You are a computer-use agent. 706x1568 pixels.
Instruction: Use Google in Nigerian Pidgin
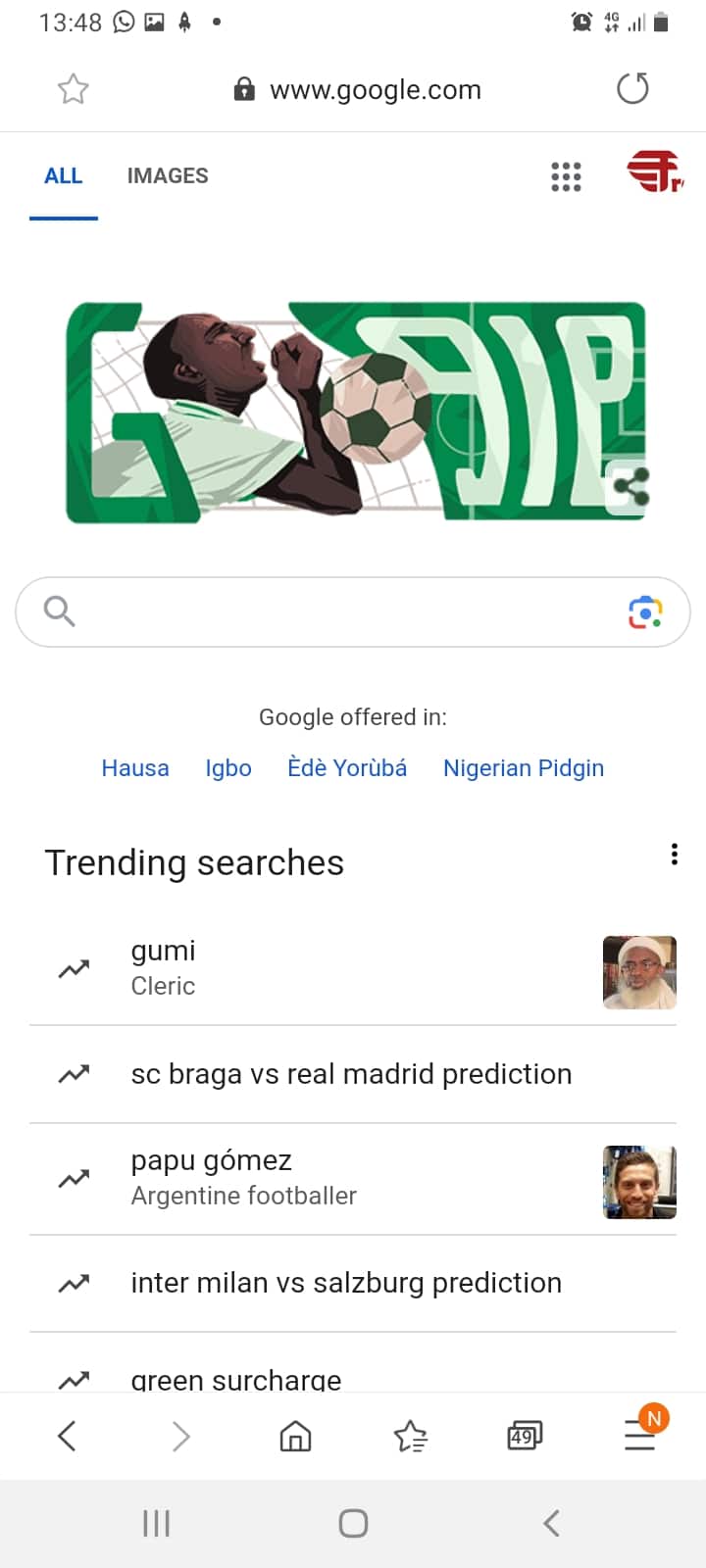coord(524,768)
